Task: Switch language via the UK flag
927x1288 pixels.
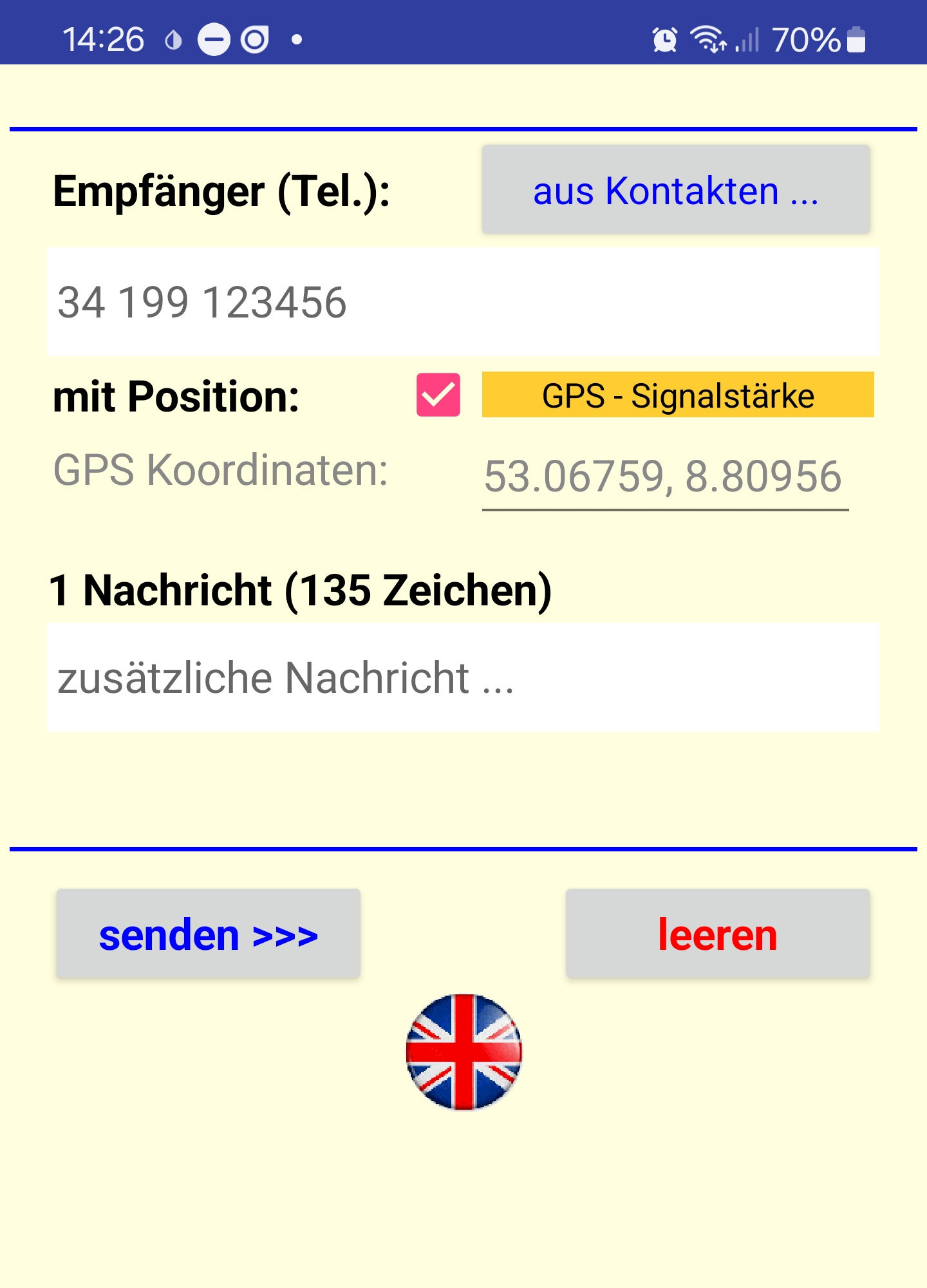Action: point(464,1052)
